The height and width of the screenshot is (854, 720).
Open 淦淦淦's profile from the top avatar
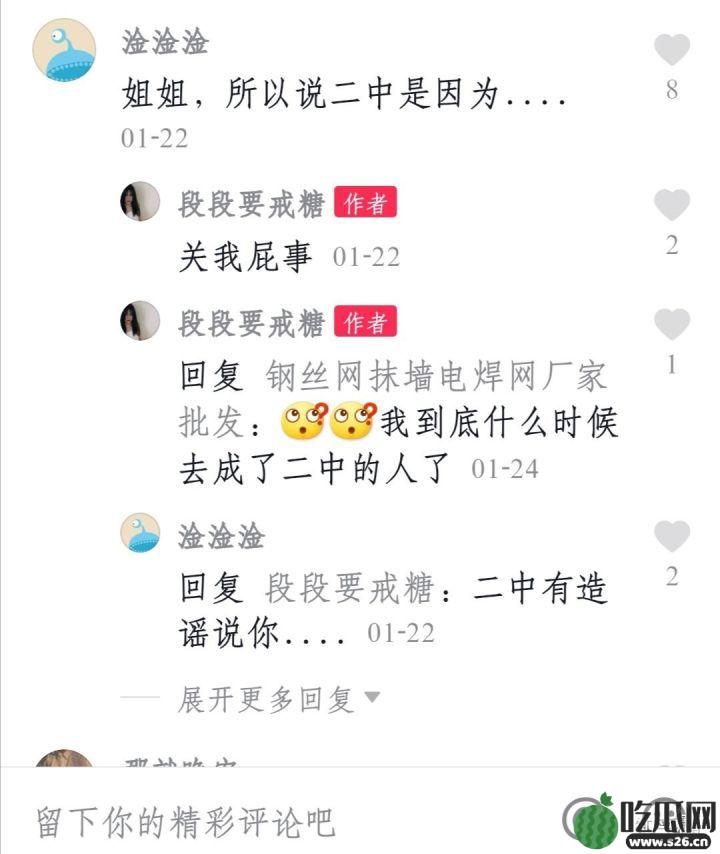pos(65,50)
